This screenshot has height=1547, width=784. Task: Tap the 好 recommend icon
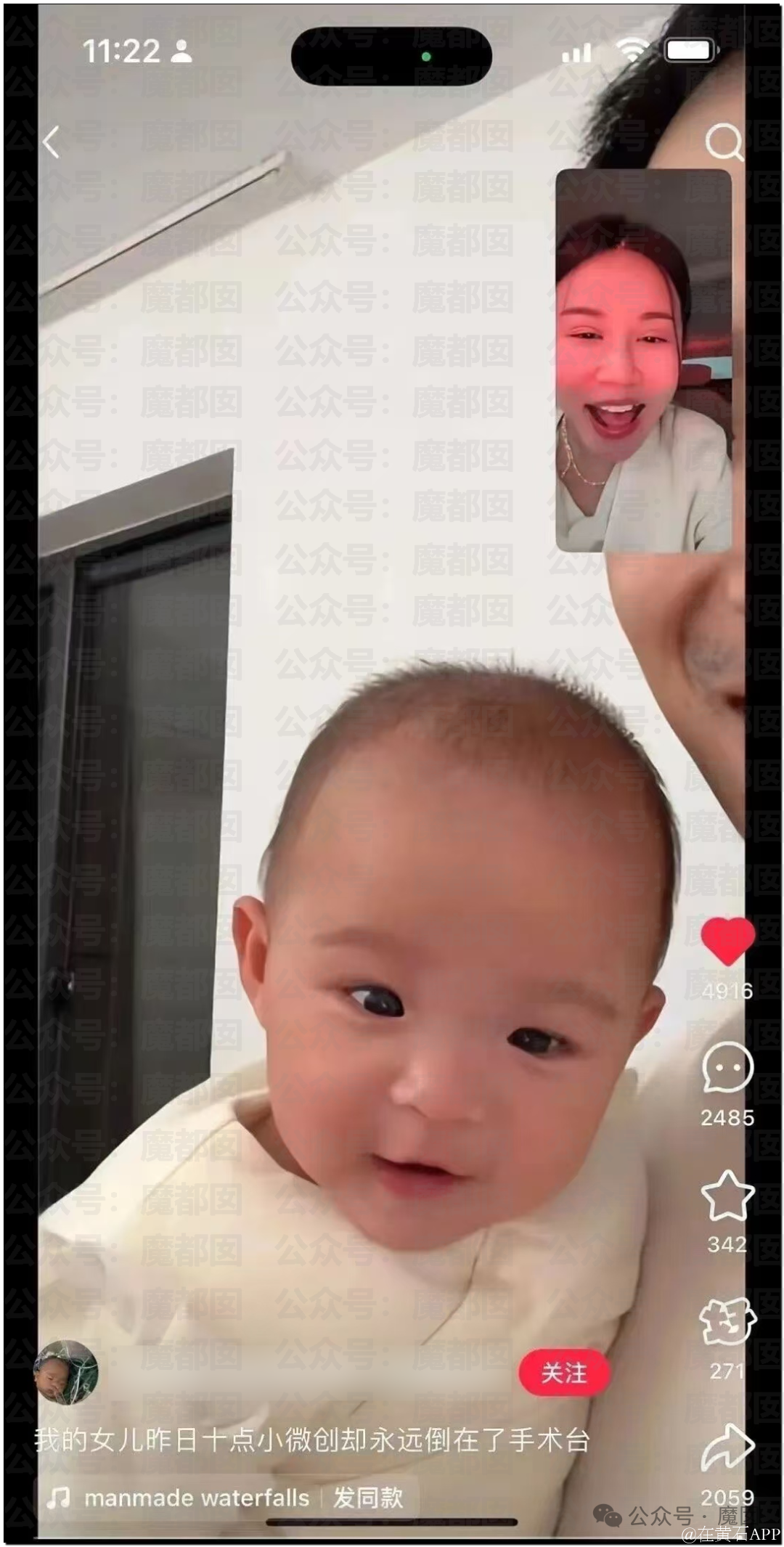click(x=727, y=1322)
